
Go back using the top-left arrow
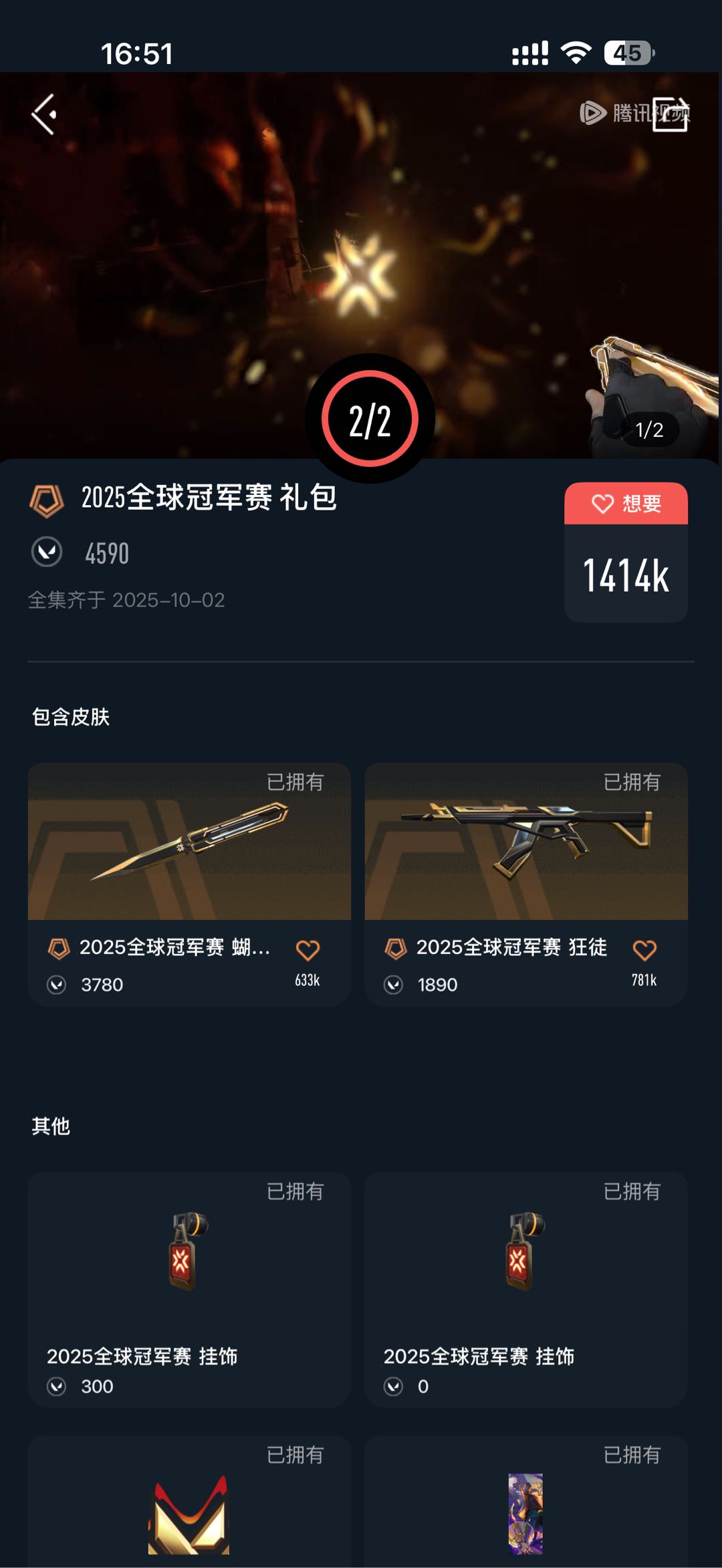tap(44, 114)
